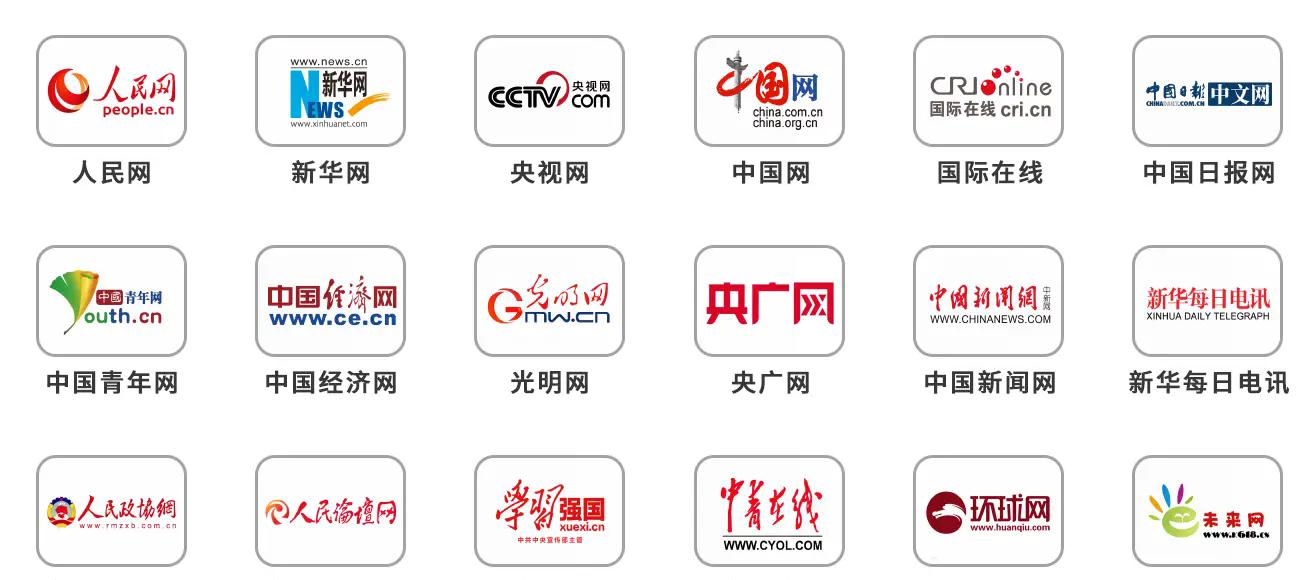1312x580 pixels.
Task: Tap the 中国经济网 ce.cn tile
Action: pos(330,301)
